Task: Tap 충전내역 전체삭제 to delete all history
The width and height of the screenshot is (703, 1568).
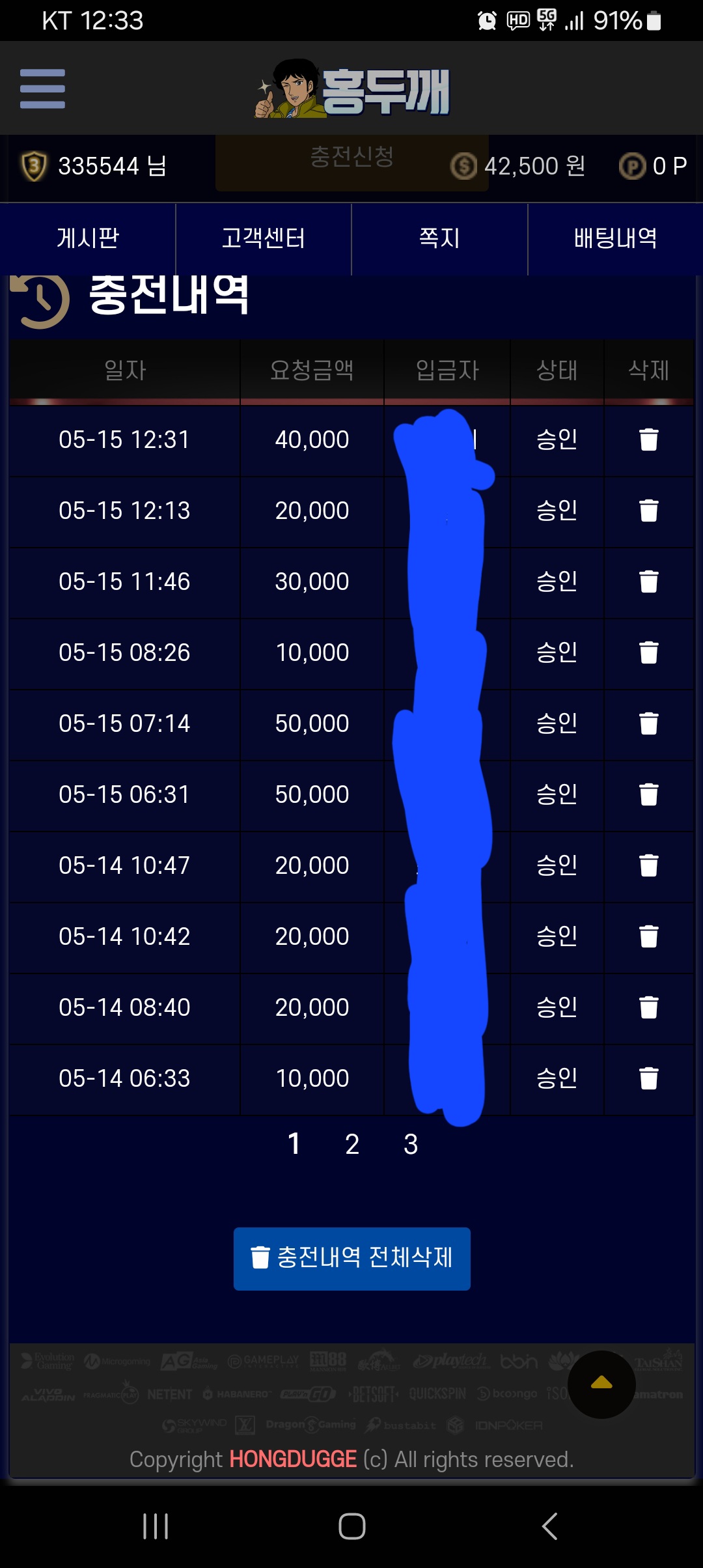Action: pos(352,1259)
